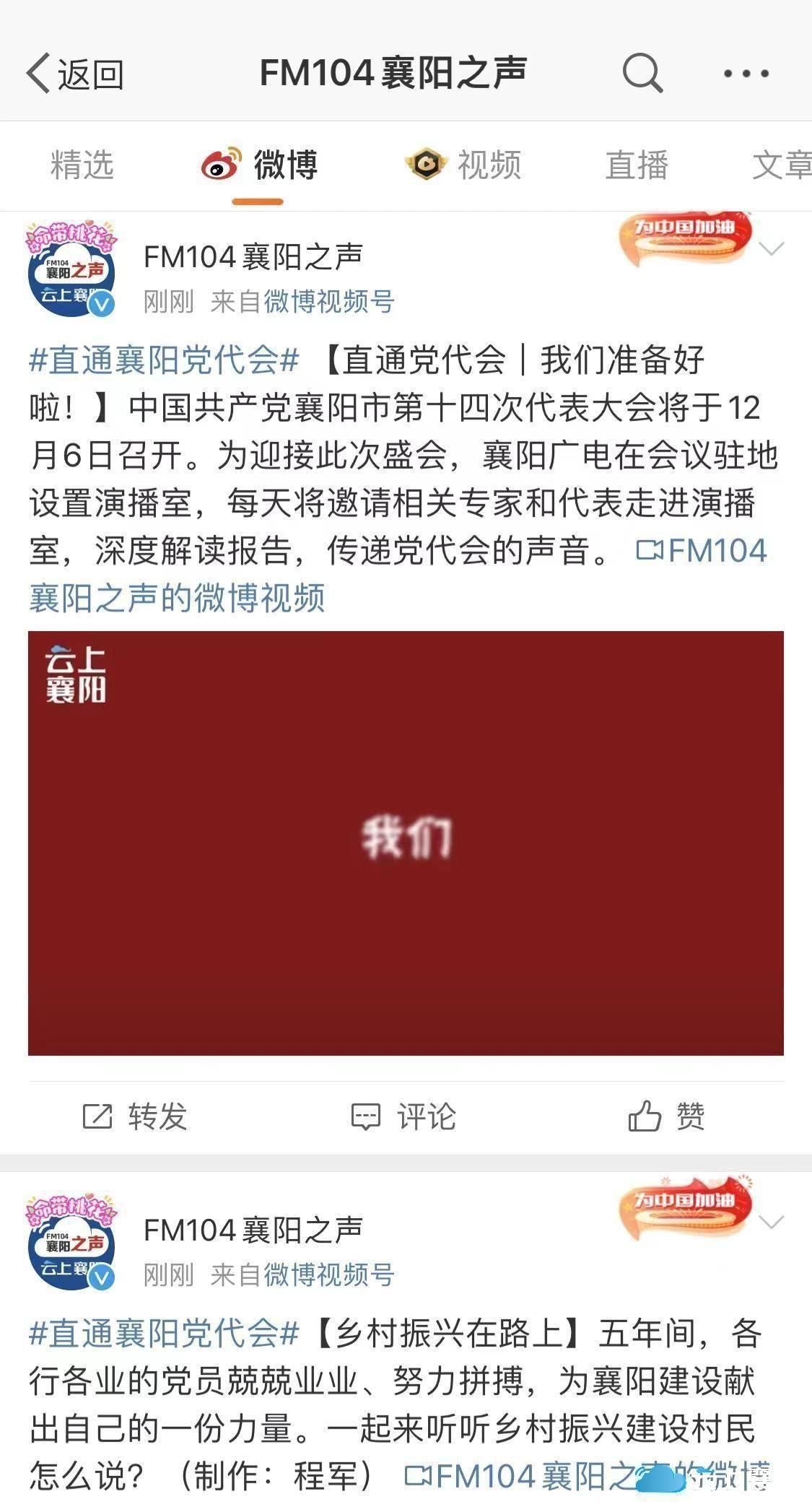Expand the chevron menu on first post
The width and height of the screenshot is (812, 1507).
[772, 249]
